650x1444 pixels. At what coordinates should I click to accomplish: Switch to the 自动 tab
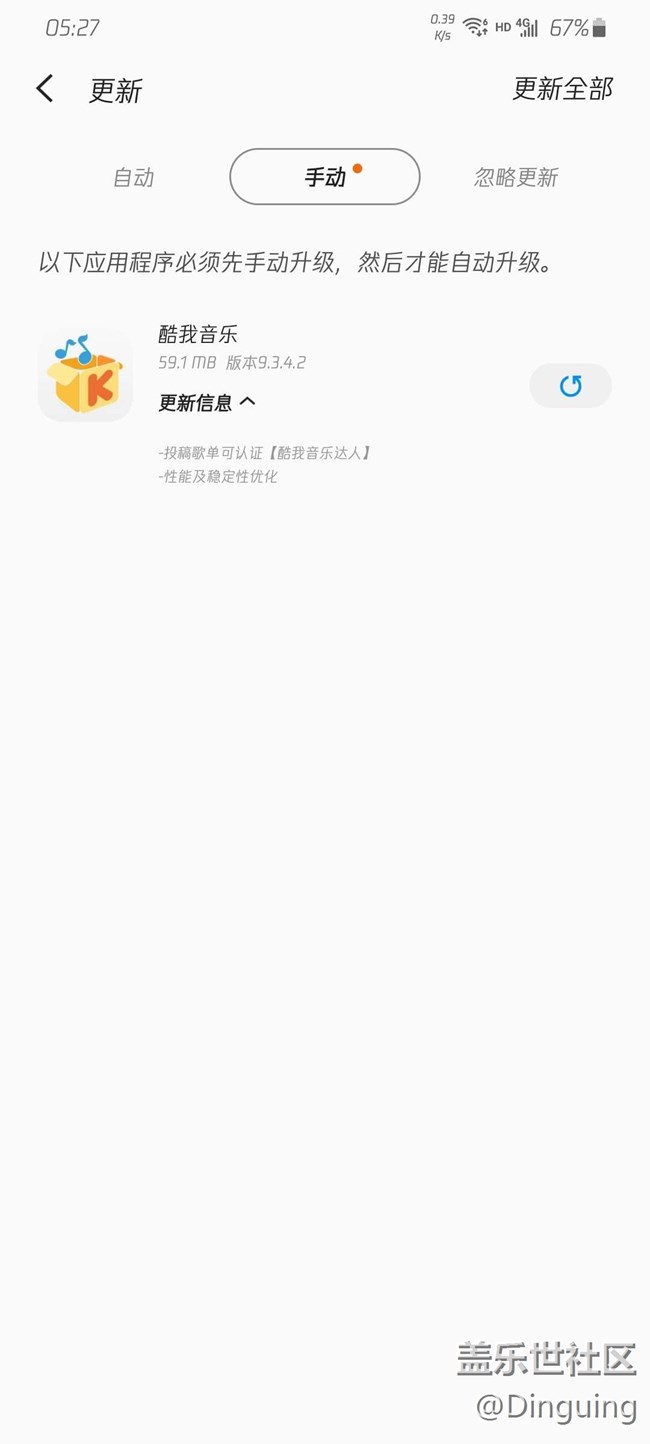coord(133,177)
